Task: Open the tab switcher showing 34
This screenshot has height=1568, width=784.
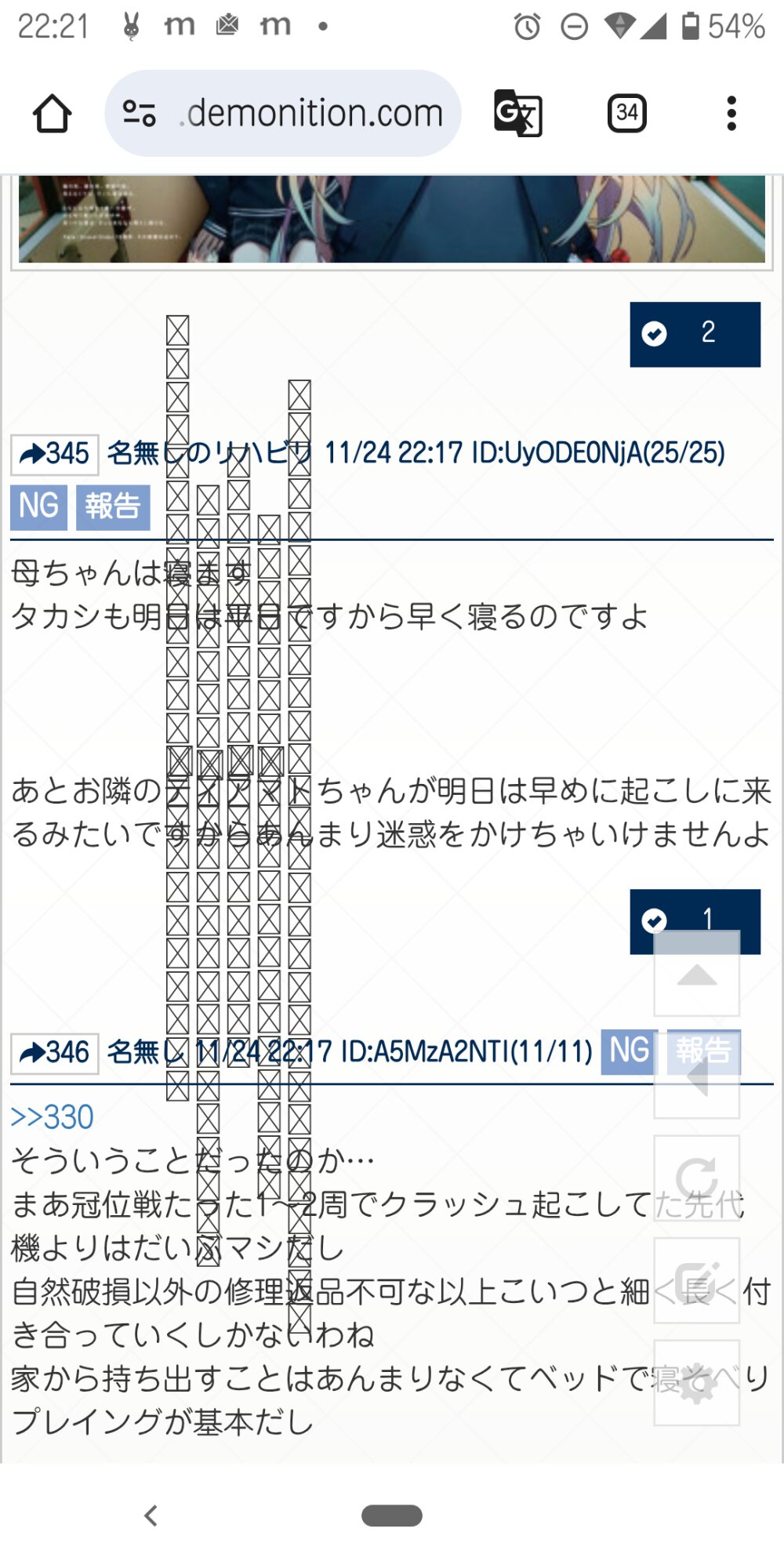Action: [626, 114]
